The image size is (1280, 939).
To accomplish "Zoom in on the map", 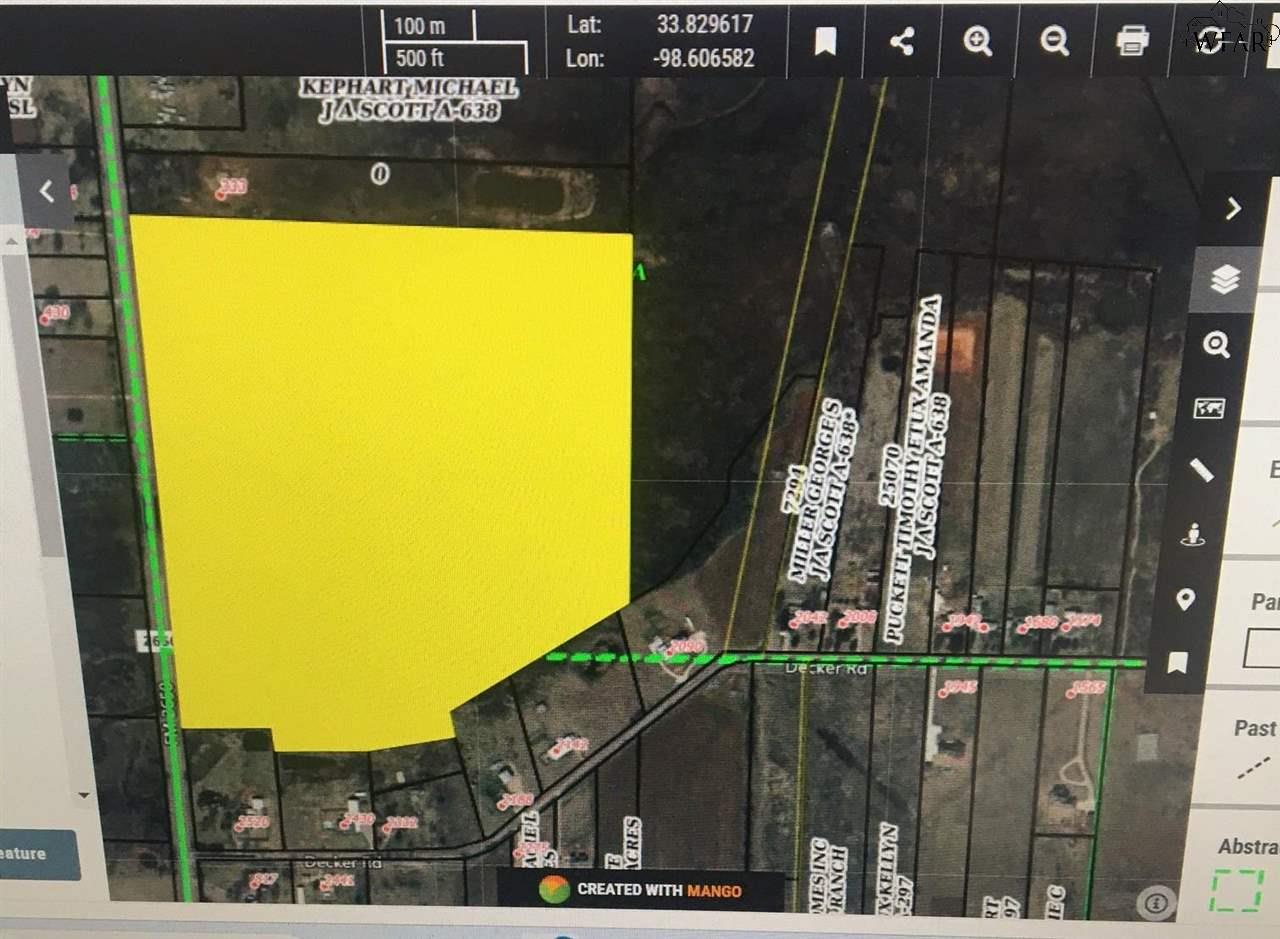I will [x=977, y=41].
